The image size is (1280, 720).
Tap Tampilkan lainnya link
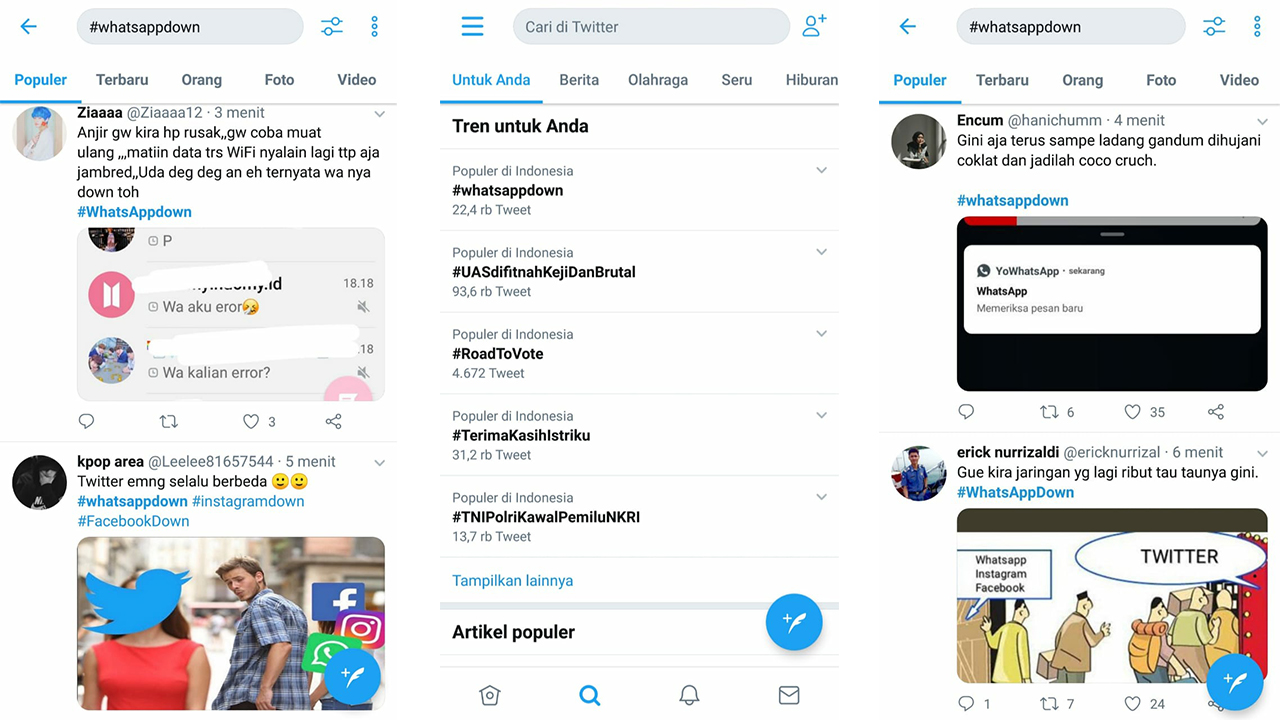(x=512, y=581)
